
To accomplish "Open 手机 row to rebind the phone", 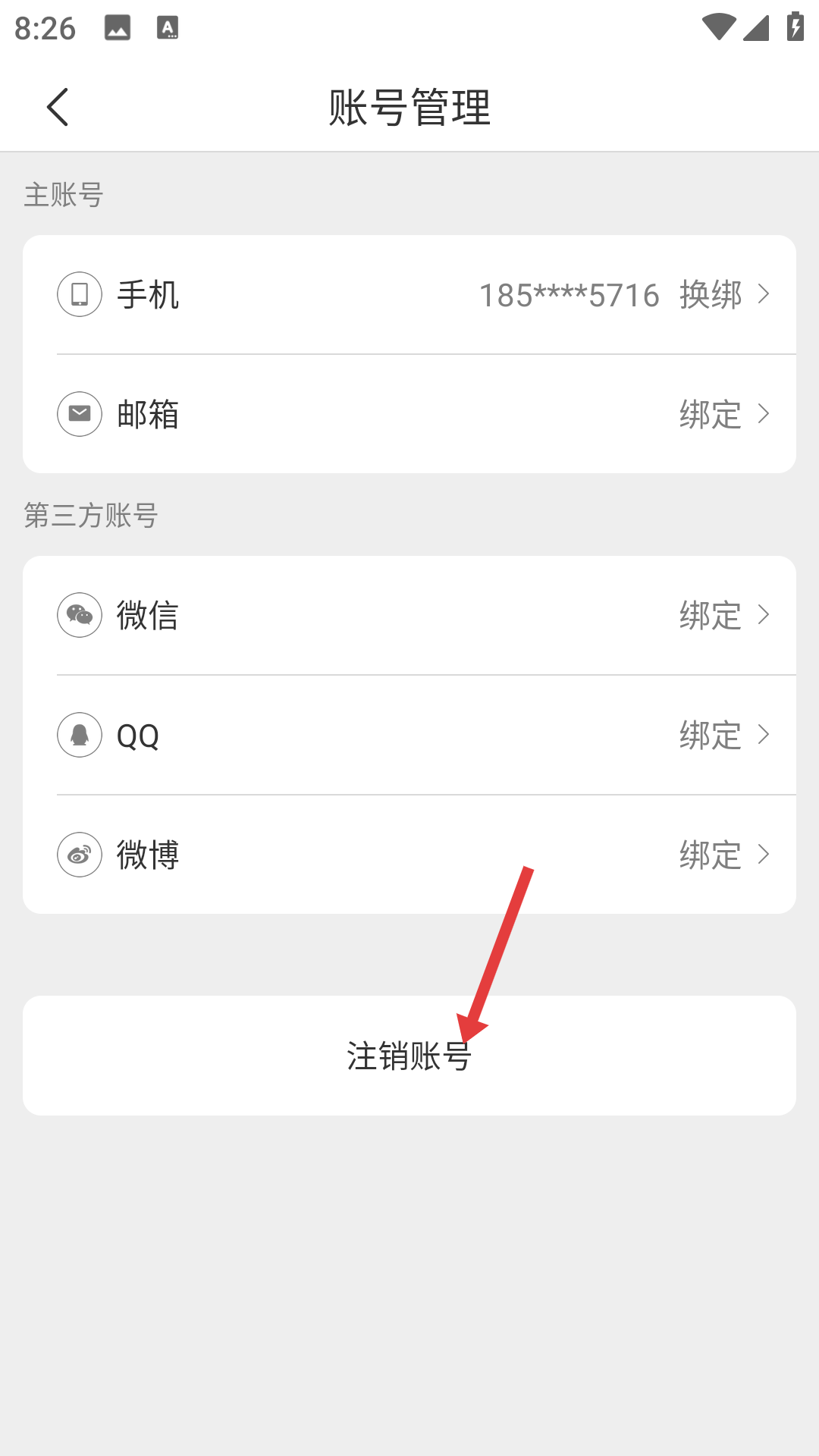I will [x=409, y=294].
